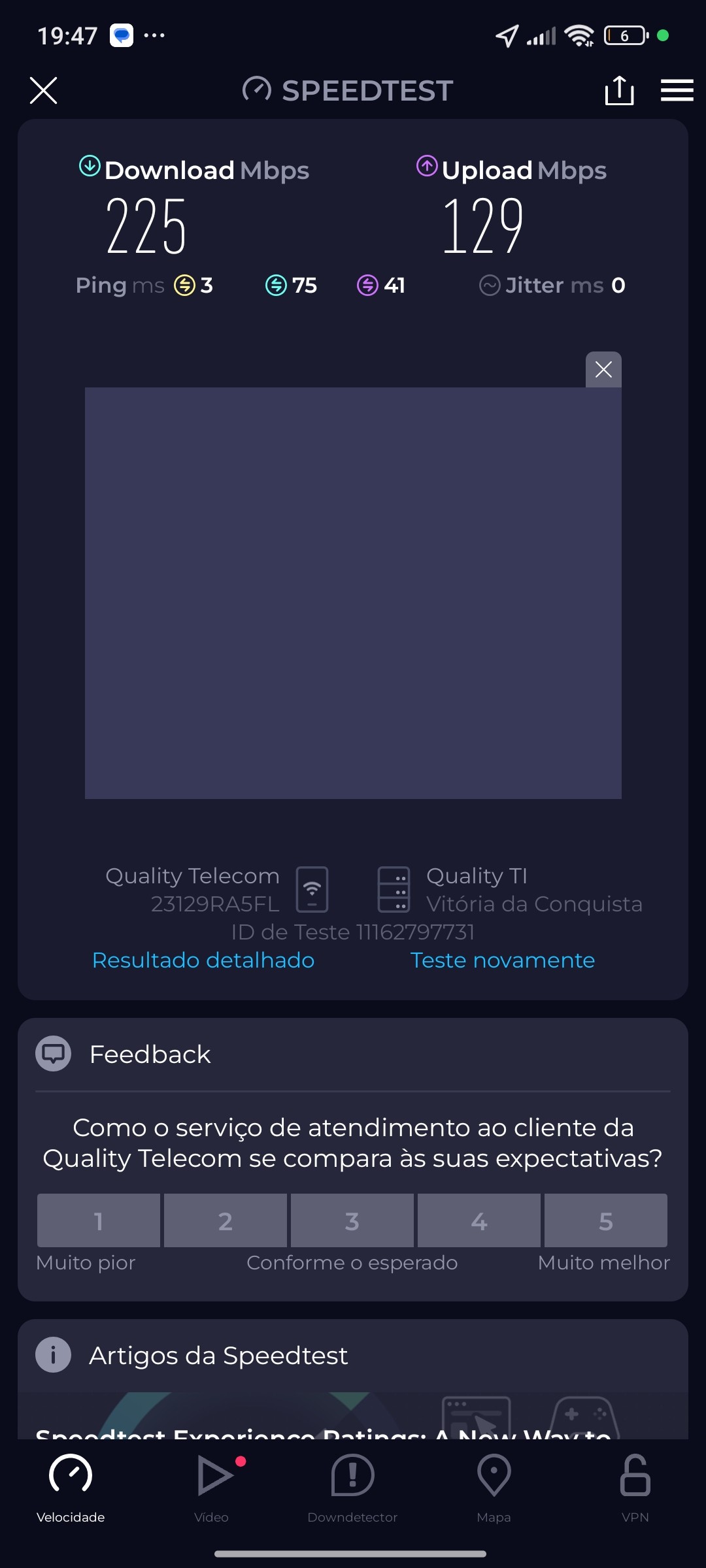706x1568 pixels.
Task: Dismiss the ad banner
Action: tap(603, 370)
